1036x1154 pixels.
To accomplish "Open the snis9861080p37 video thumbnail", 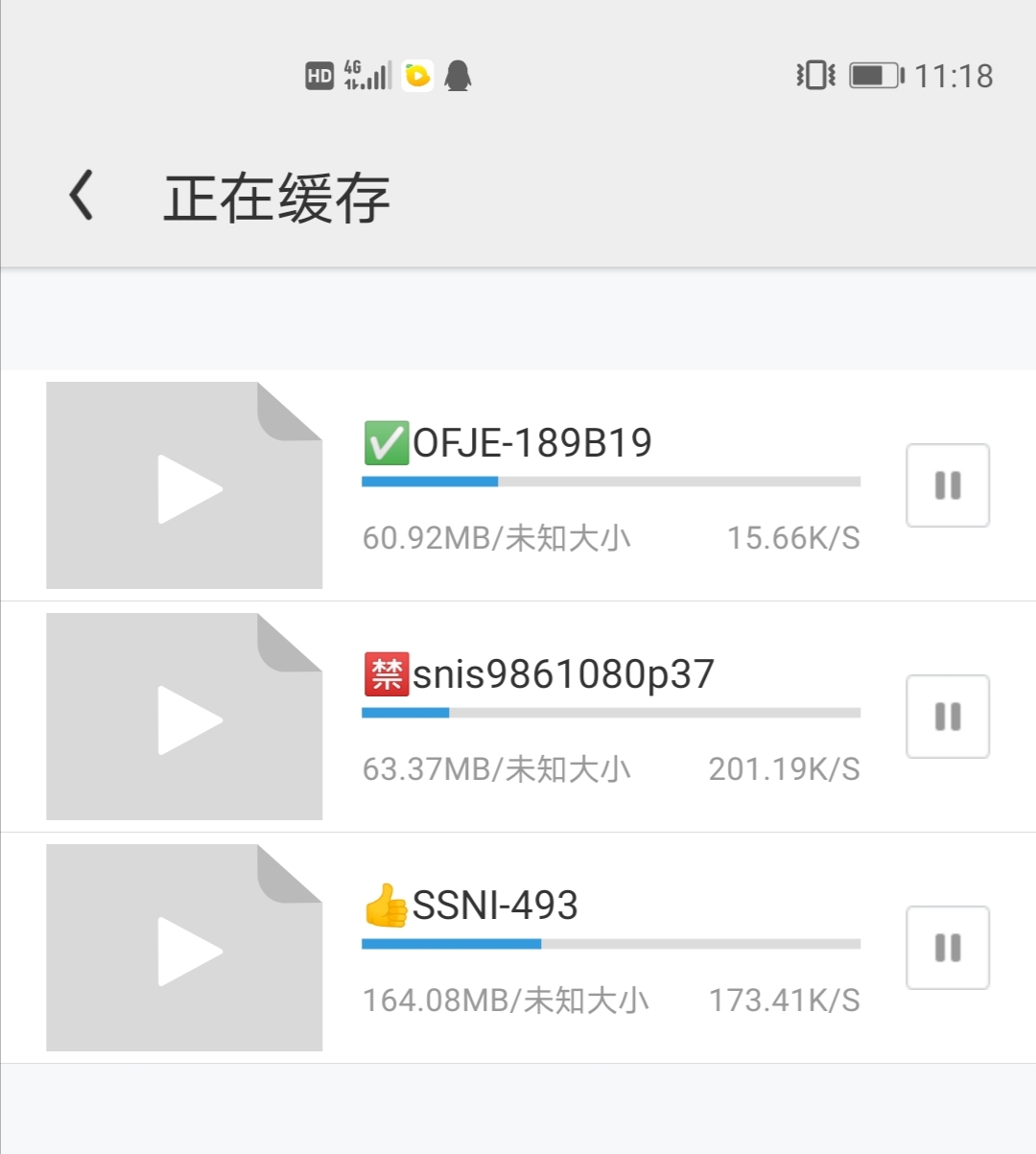I will click(184, 718).
